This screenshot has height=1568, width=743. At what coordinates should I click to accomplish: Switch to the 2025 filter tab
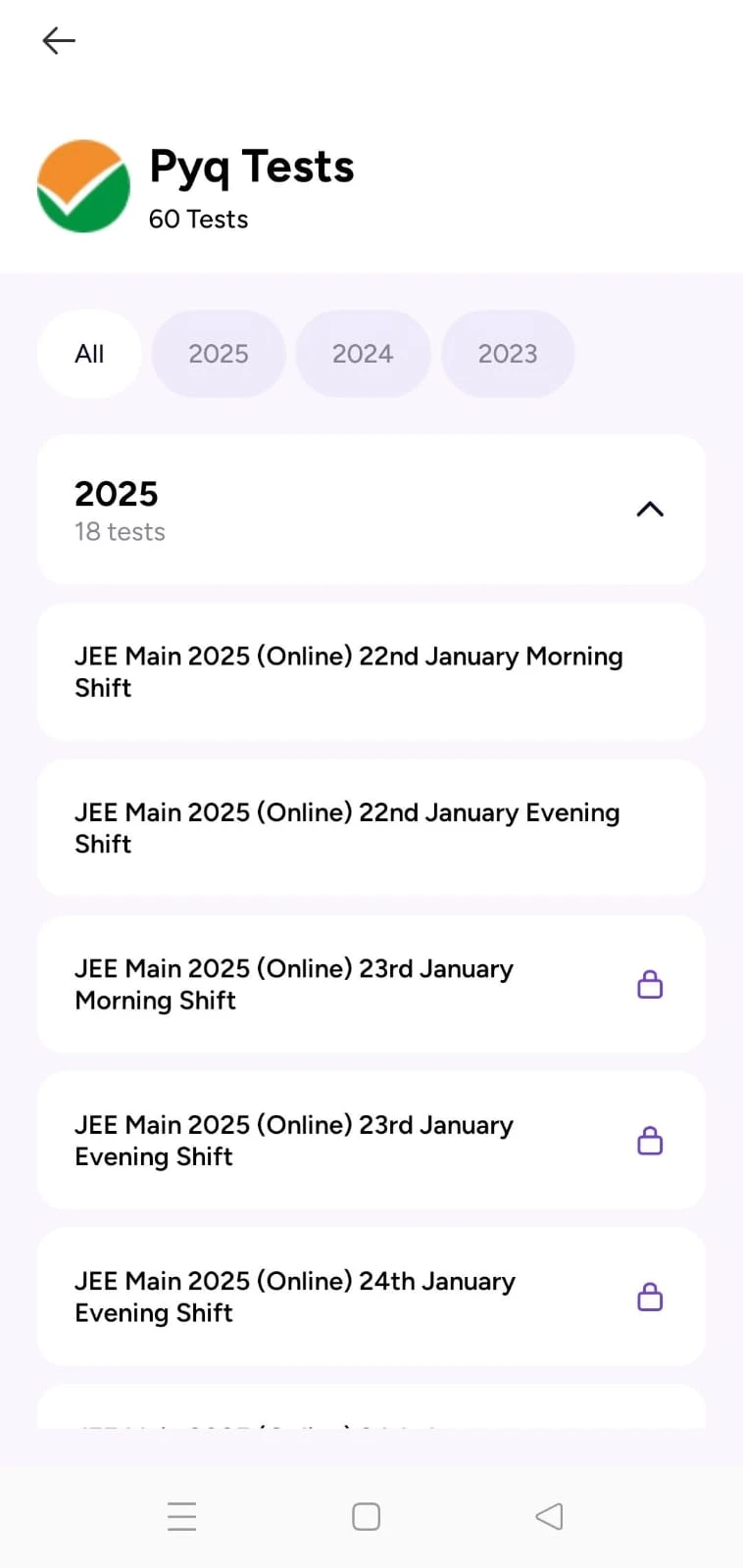coord(219,354)
